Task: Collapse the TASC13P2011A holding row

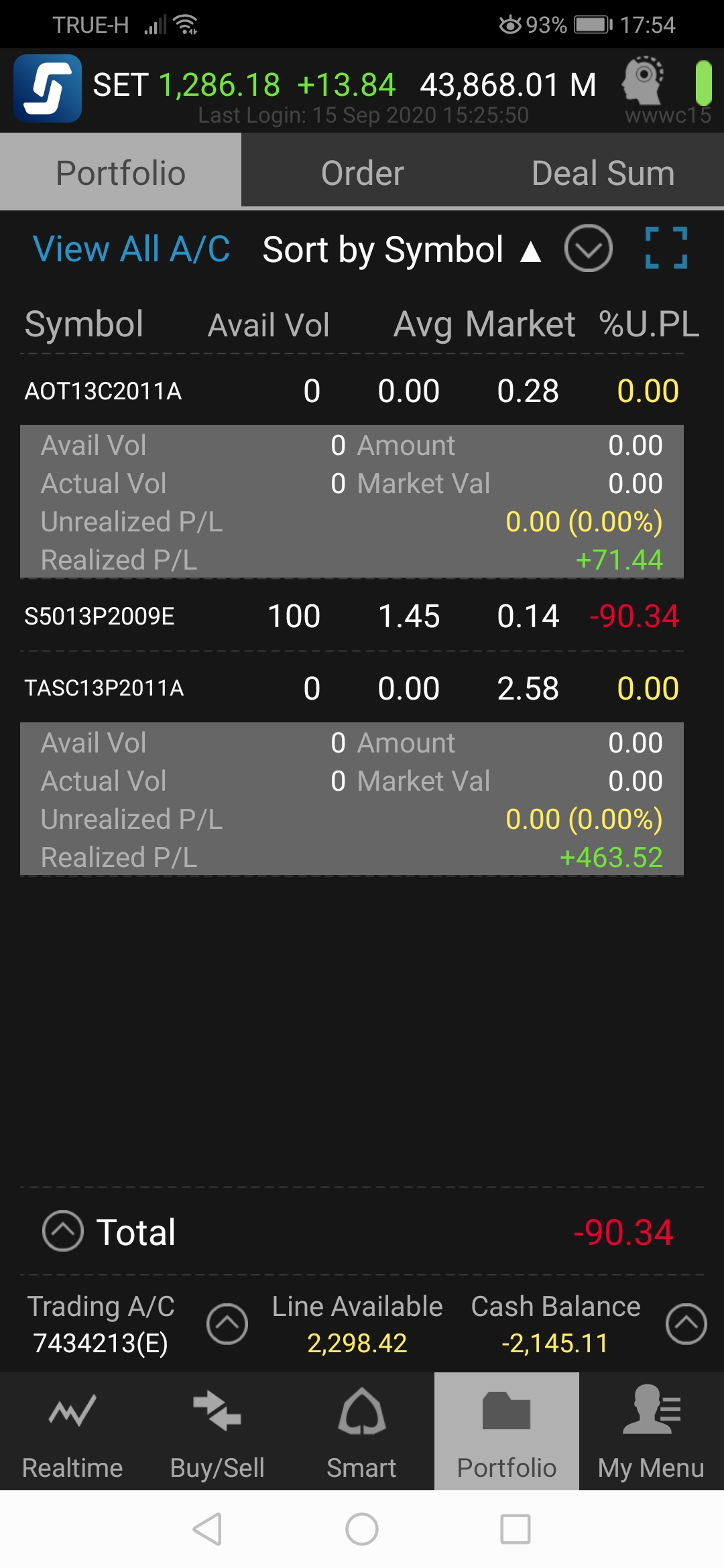Action: [352, 688]
